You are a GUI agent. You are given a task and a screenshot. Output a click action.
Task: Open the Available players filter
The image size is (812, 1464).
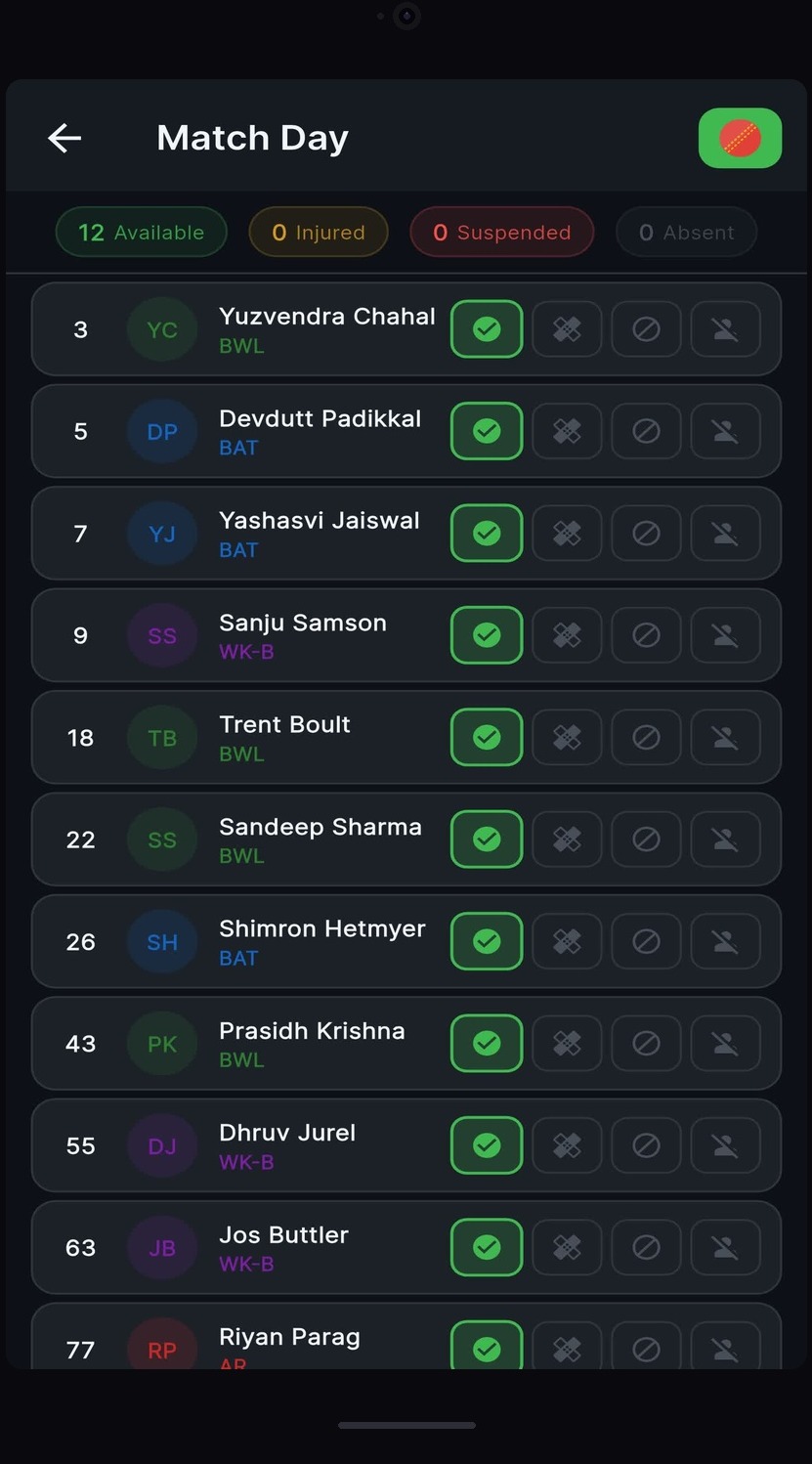click(141, 232)
